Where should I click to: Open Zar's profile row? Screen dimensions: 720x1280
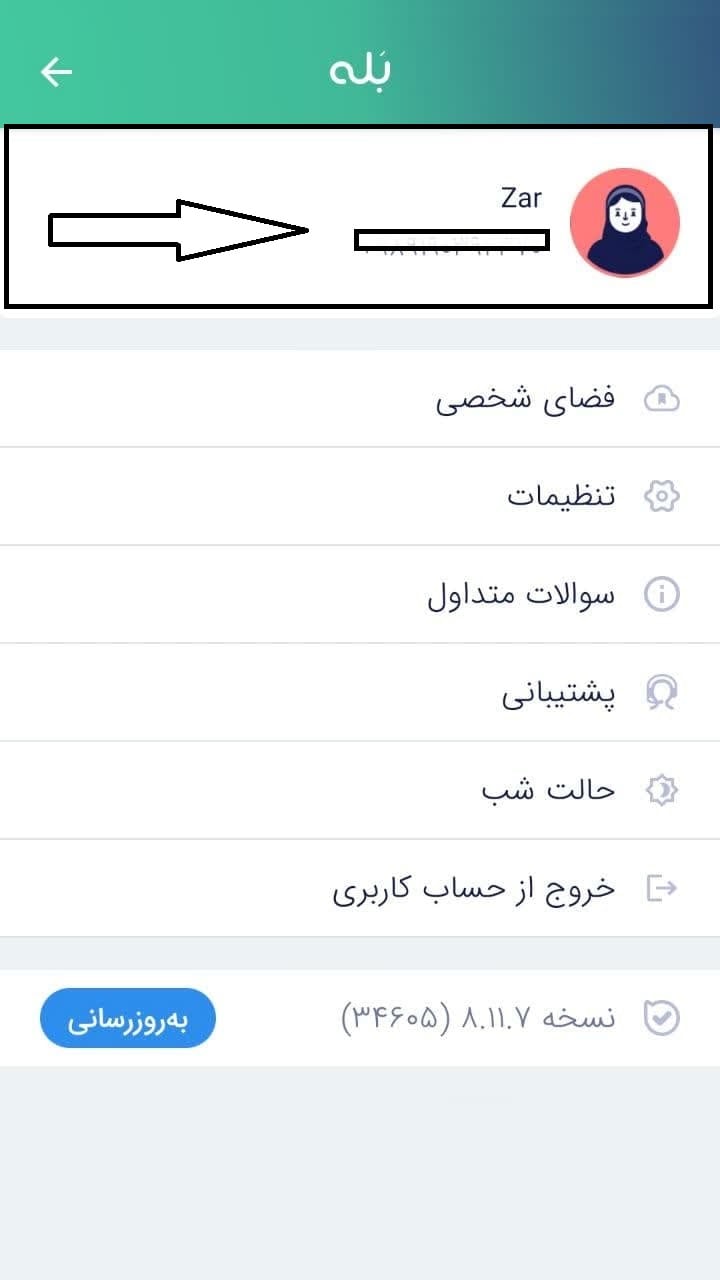click(x=360, y=220)
